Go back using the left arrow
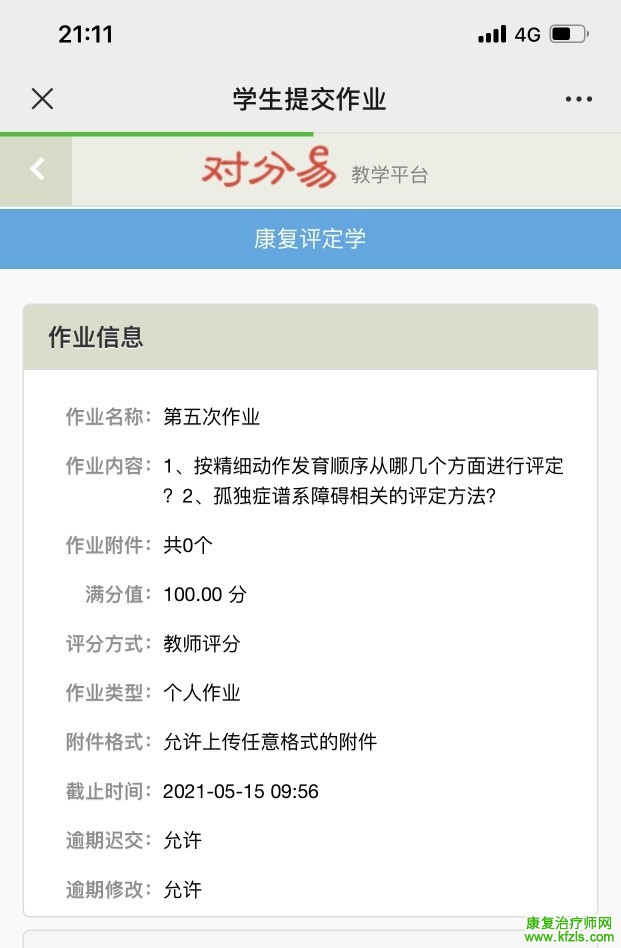621x948 pixels. pyautogui.click(x=36, y=170)
